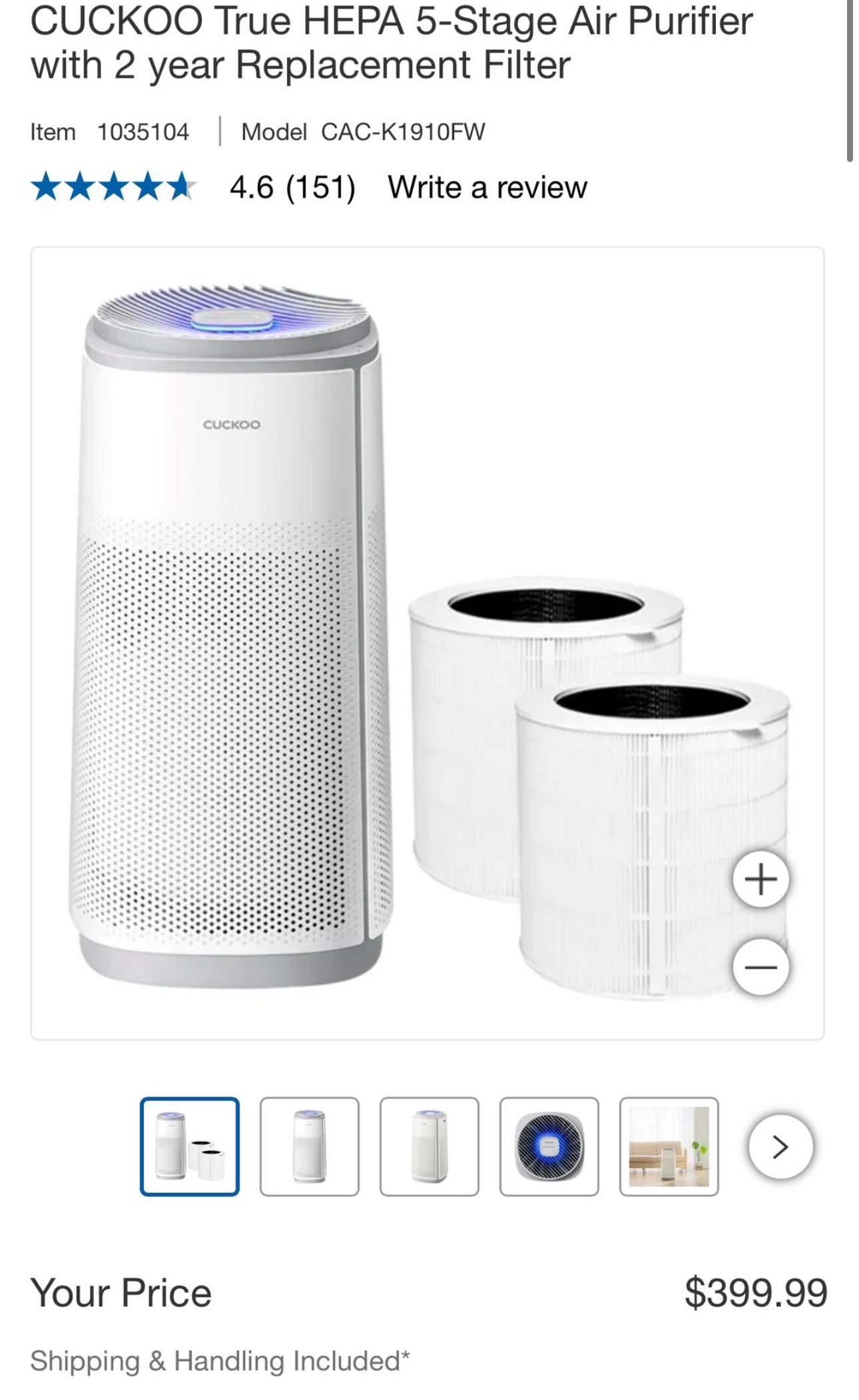The image size is (859, 1400).
Task: Select the living room scene thumbnail
Action: (669, 1146)
